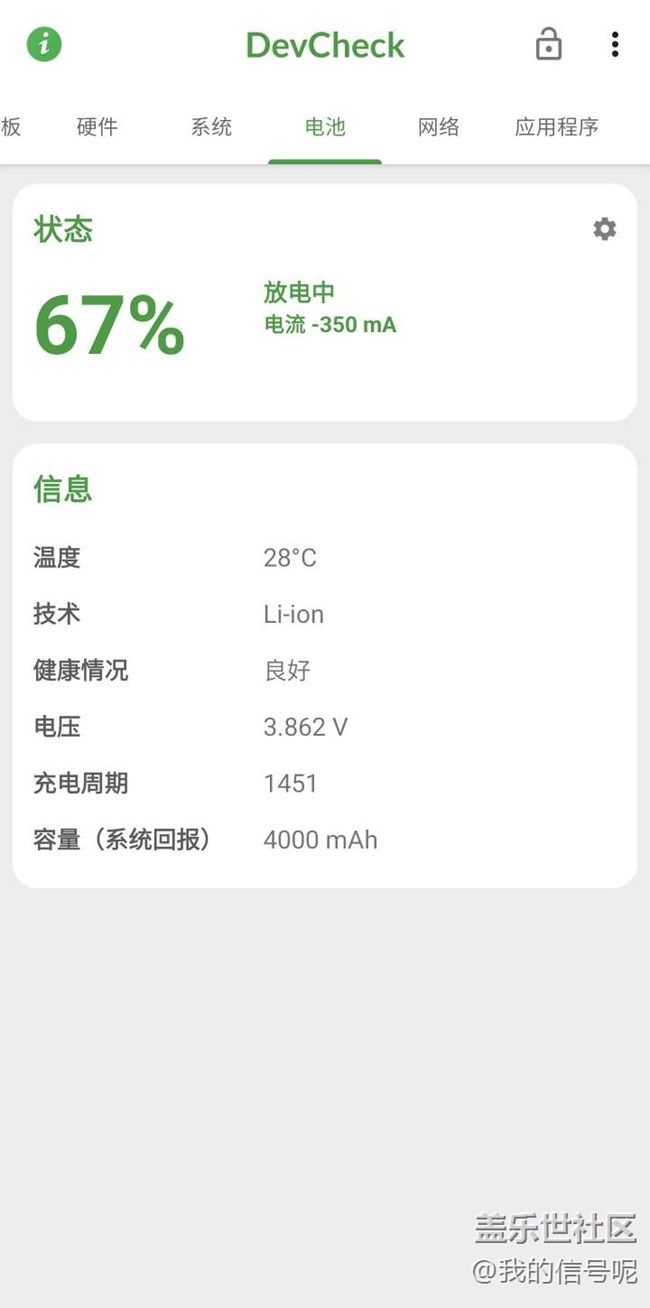Switch to the 系统 tab
This screenshot has width=650, height=1308.
[x=211, y=127]
